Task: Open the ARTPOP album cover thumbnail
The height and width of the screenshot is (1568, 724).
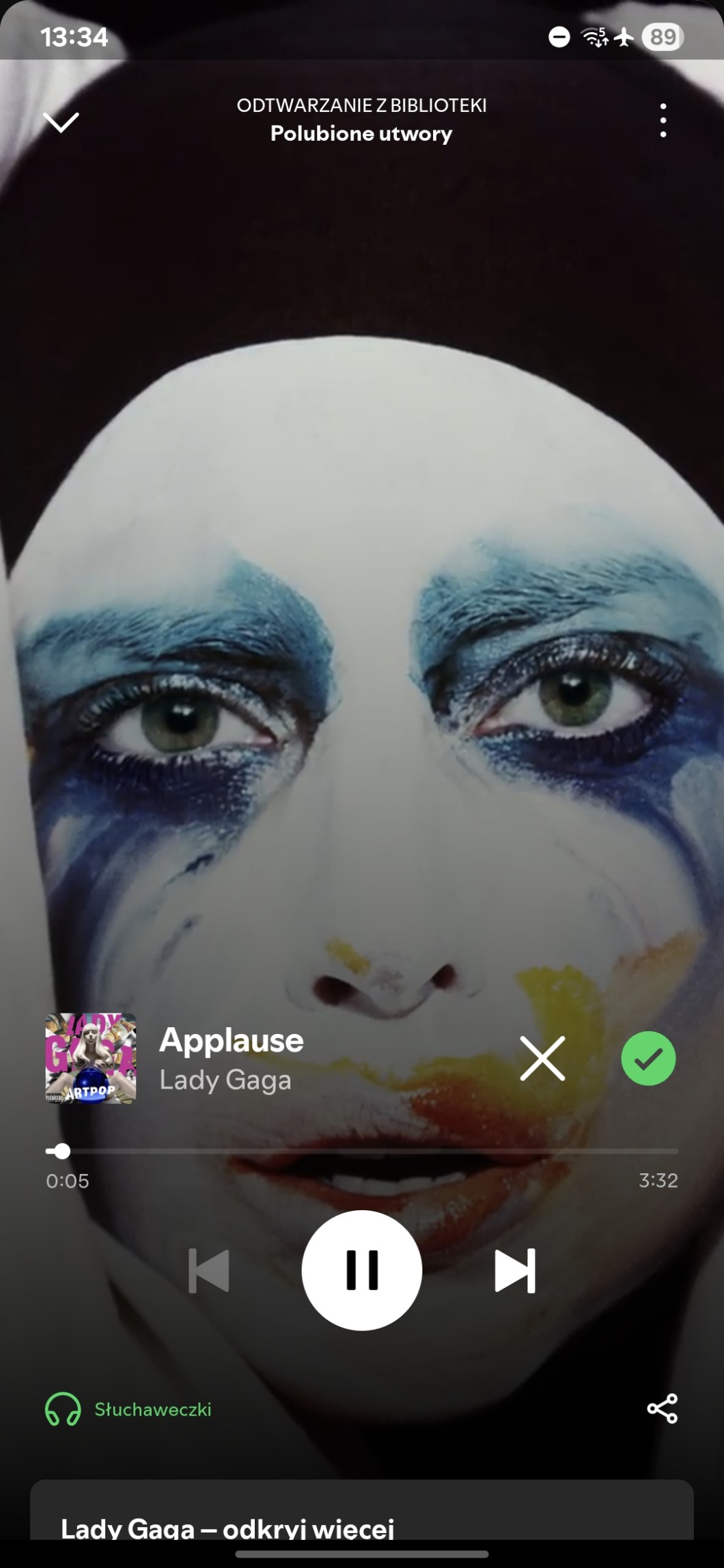Action: (x=91, y=1058)
